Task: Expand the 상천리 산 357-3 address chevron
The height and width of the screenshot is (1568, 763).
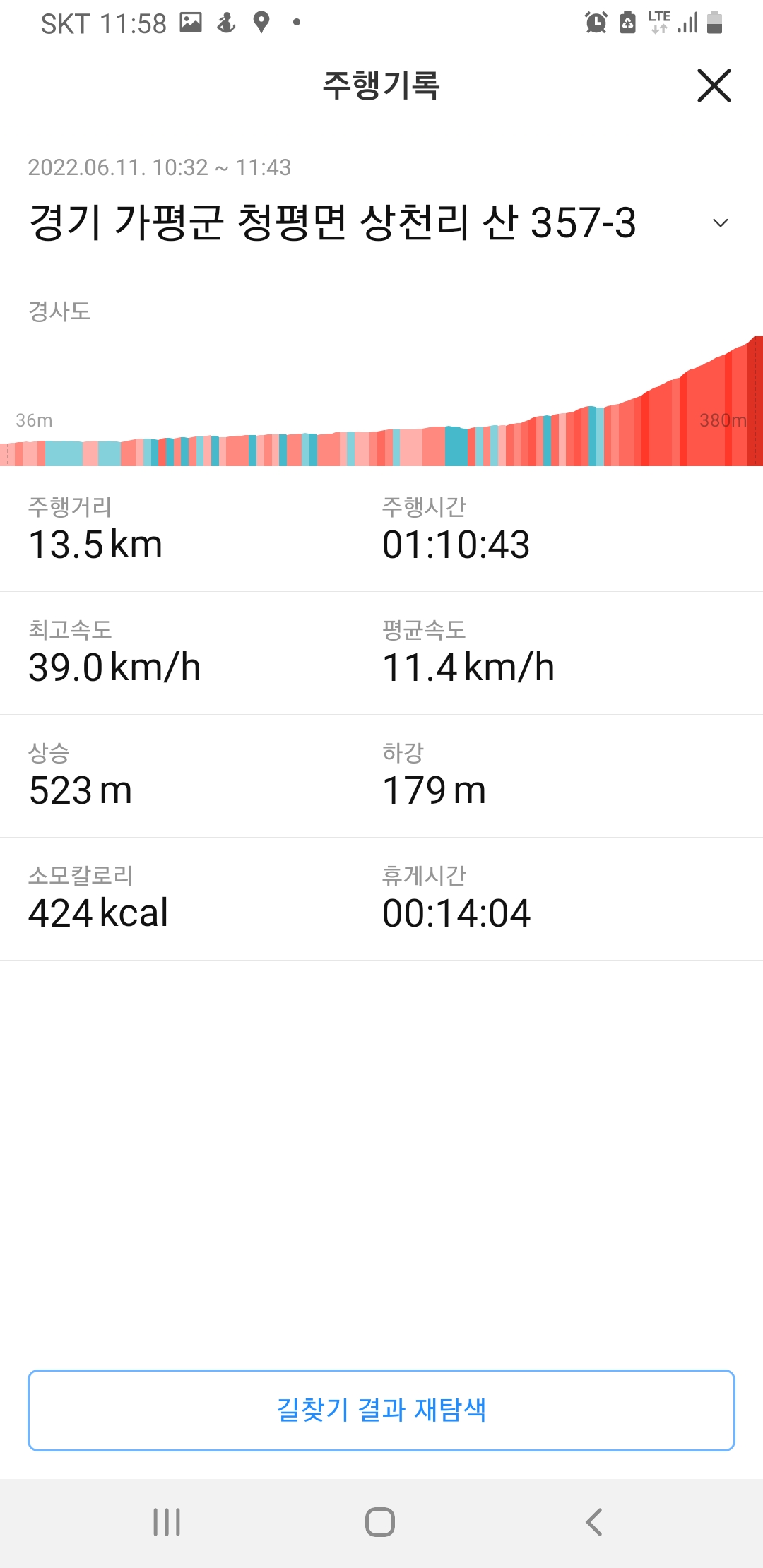Action: click(720, 223)
